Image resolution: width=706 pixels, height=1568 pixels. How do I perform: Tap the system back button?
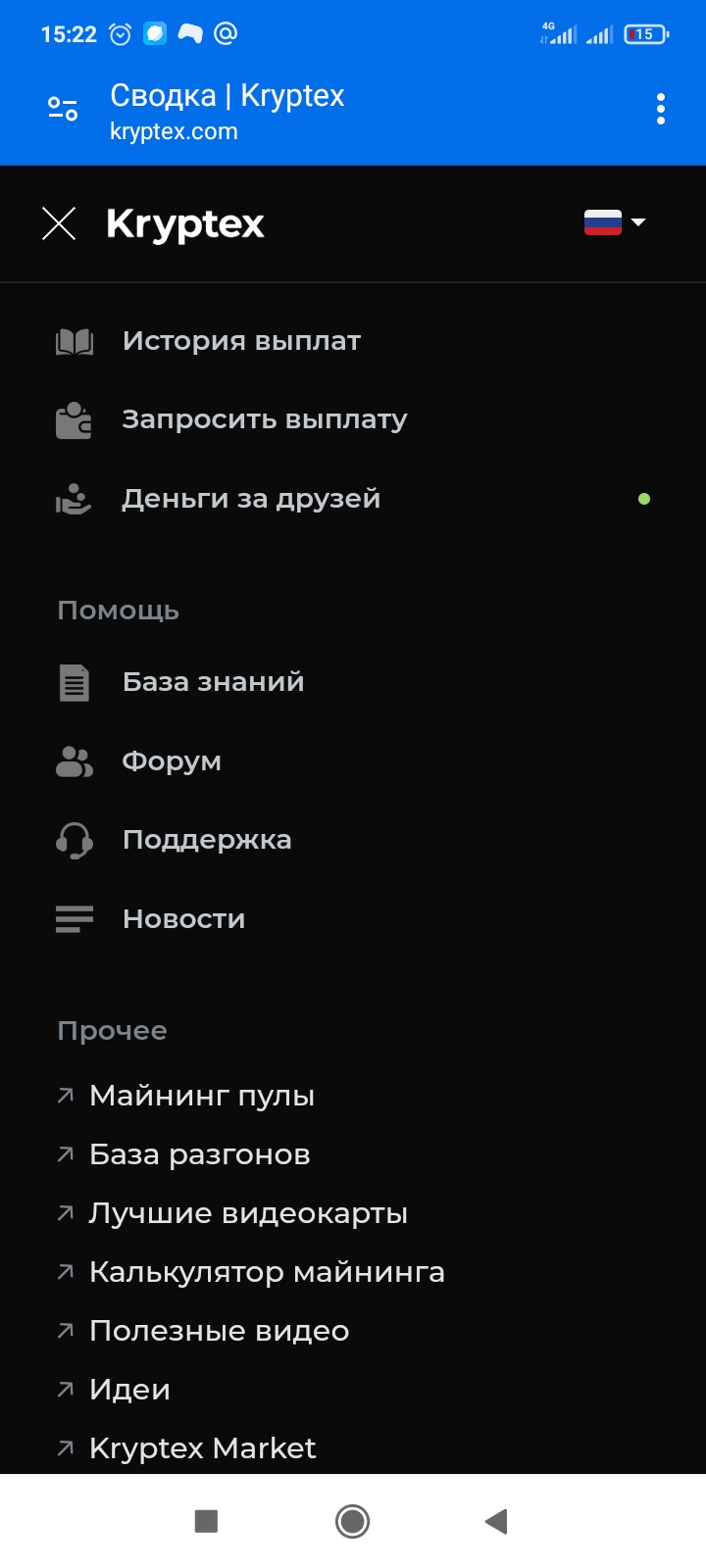[496, 1521]
